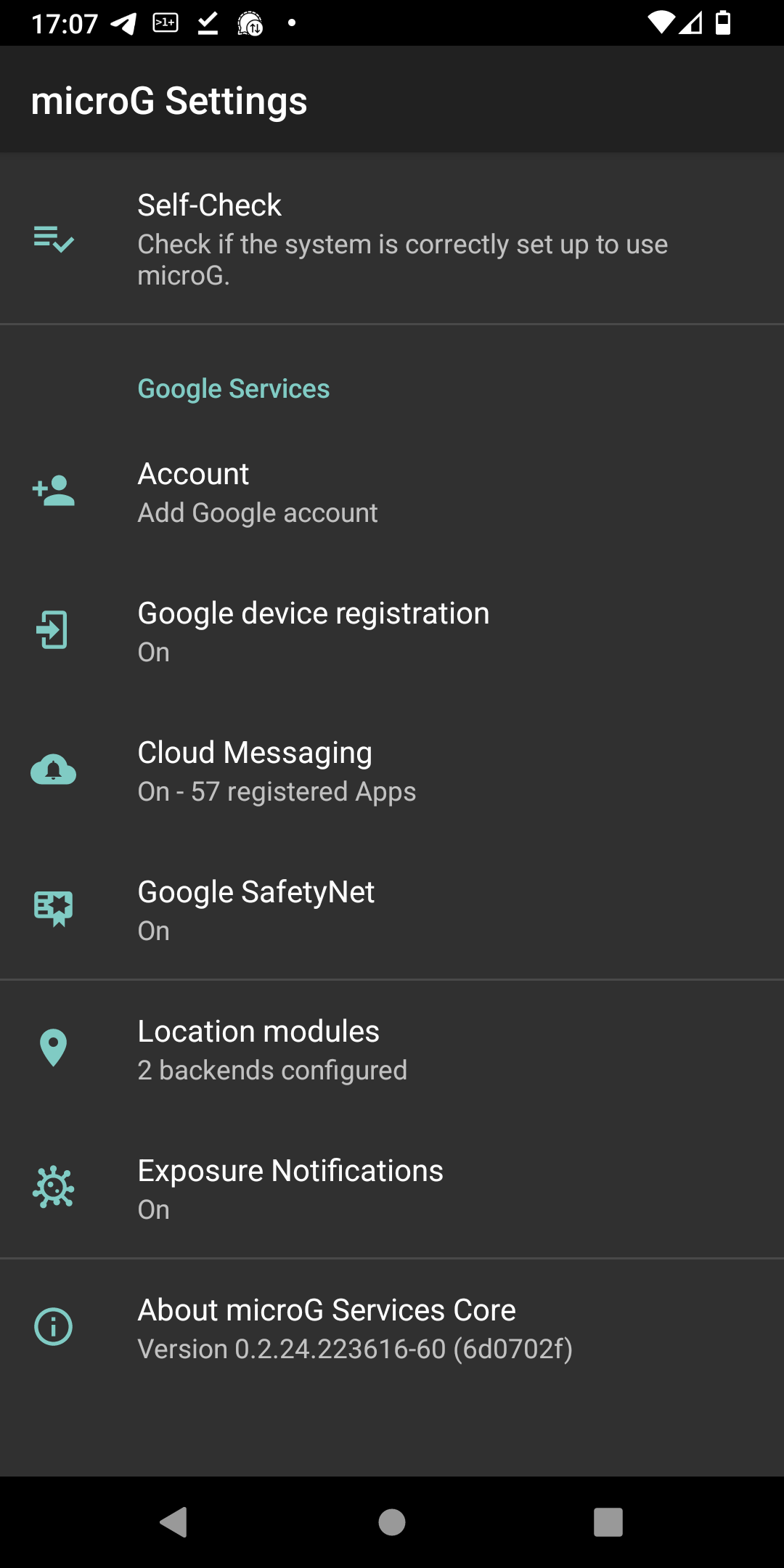Image resolution: width=784 pixels, height=1568 pixels.
Task: Open Exposure Notifications settings
Action: point(392,1188)
